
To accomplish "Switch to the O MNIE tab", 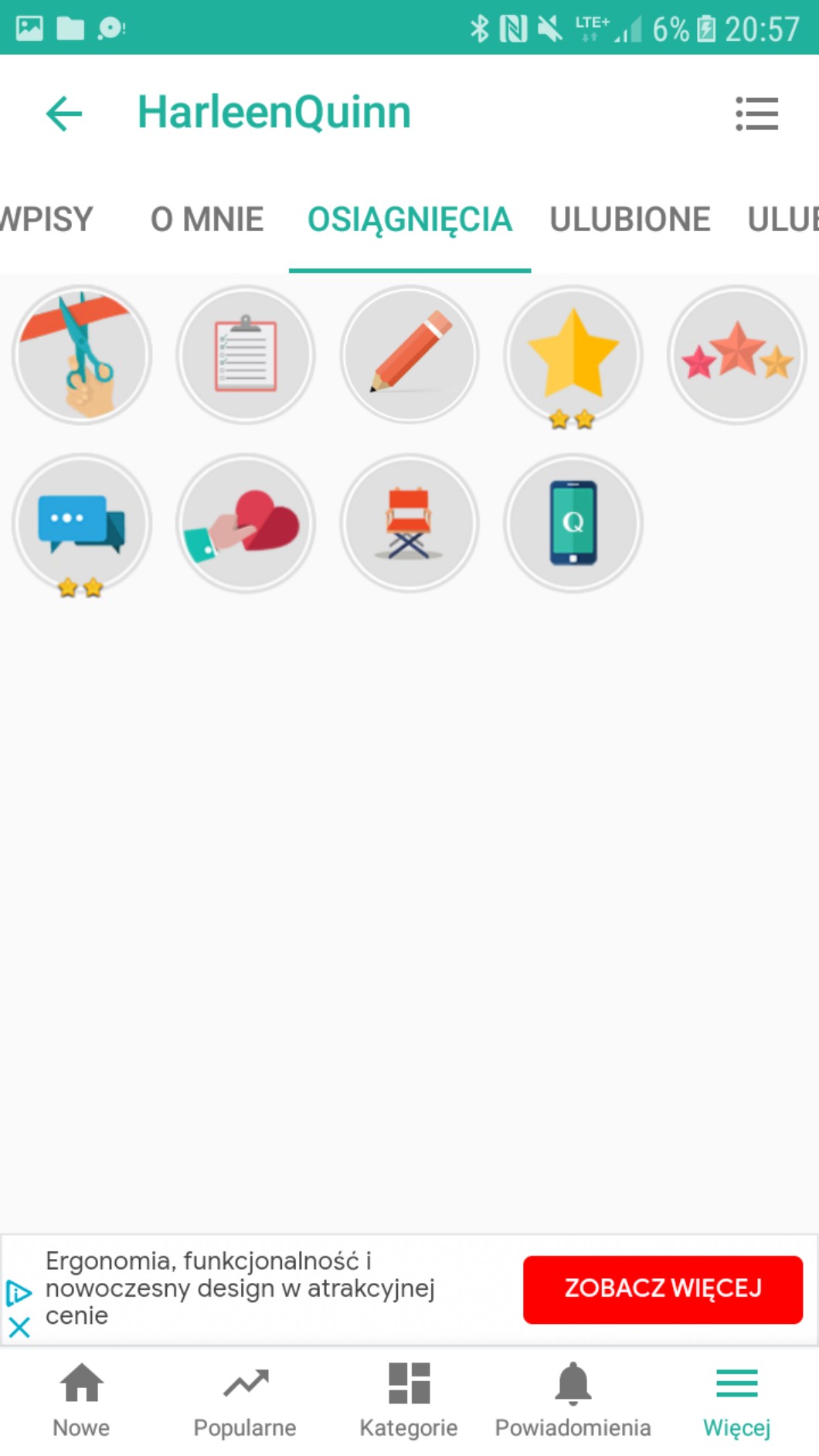I will (207, 219).
